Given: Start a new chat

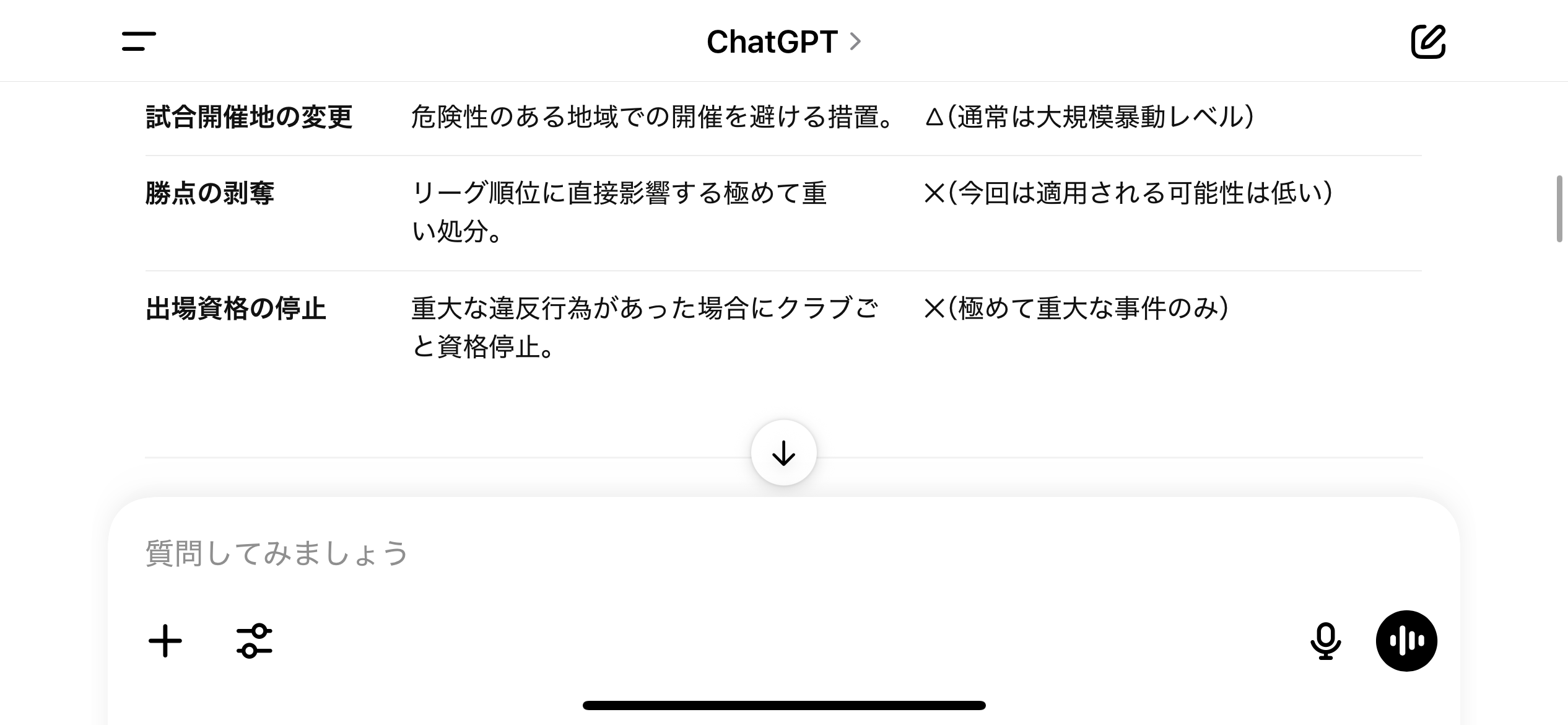Looking at the screenshot, I should [x=1428, y=42].
